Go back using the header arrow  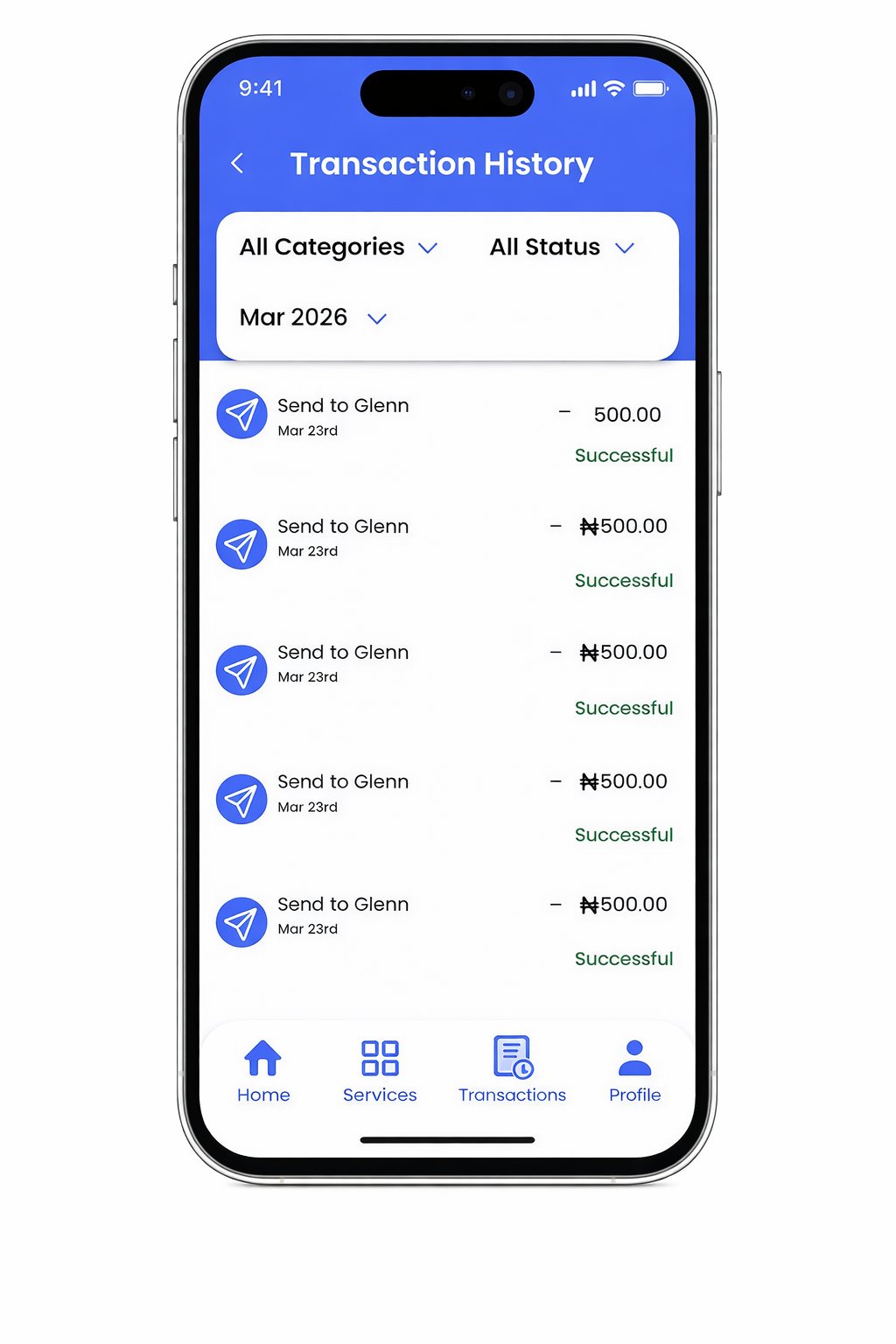[237, 164]
